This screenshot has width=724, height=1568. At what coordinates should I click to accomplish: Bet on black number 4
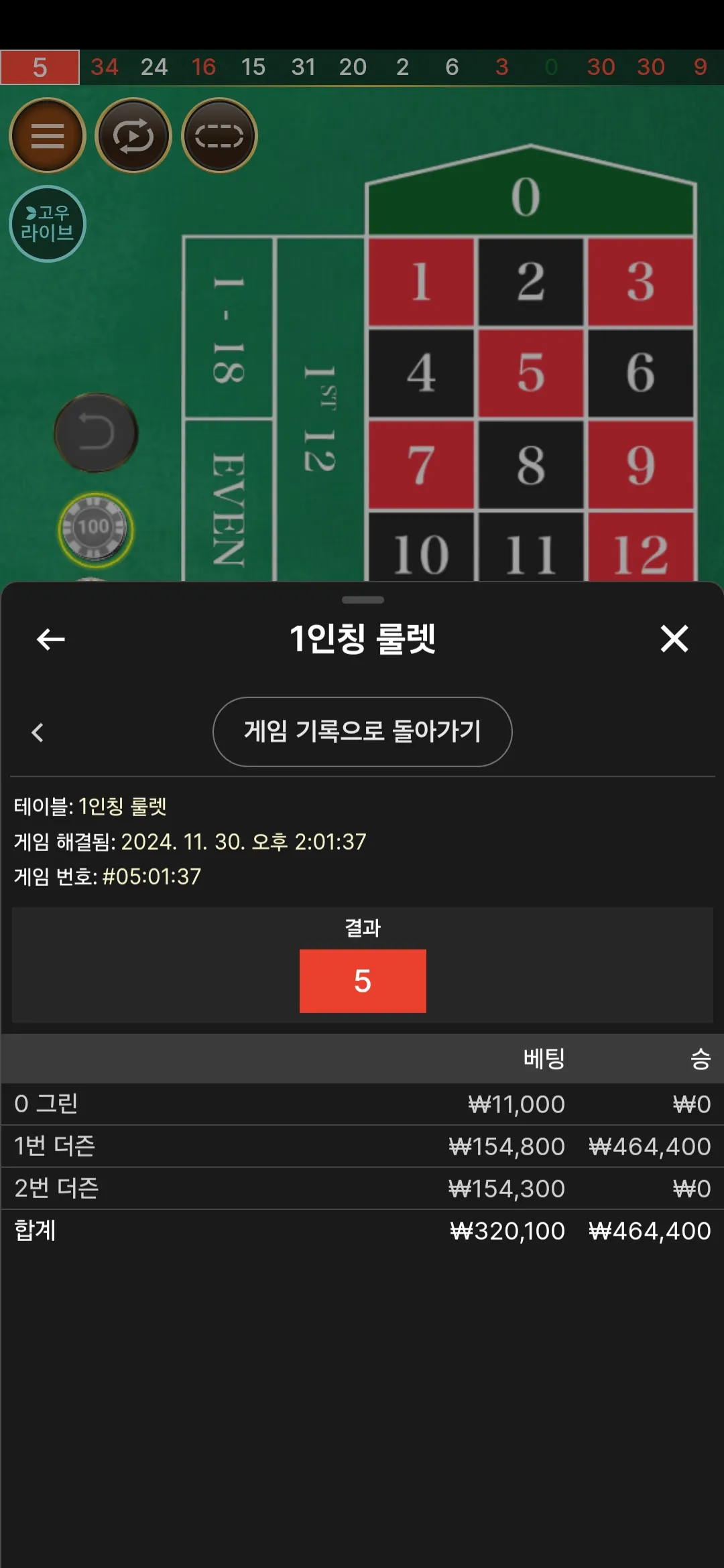(x=421, y=373)
